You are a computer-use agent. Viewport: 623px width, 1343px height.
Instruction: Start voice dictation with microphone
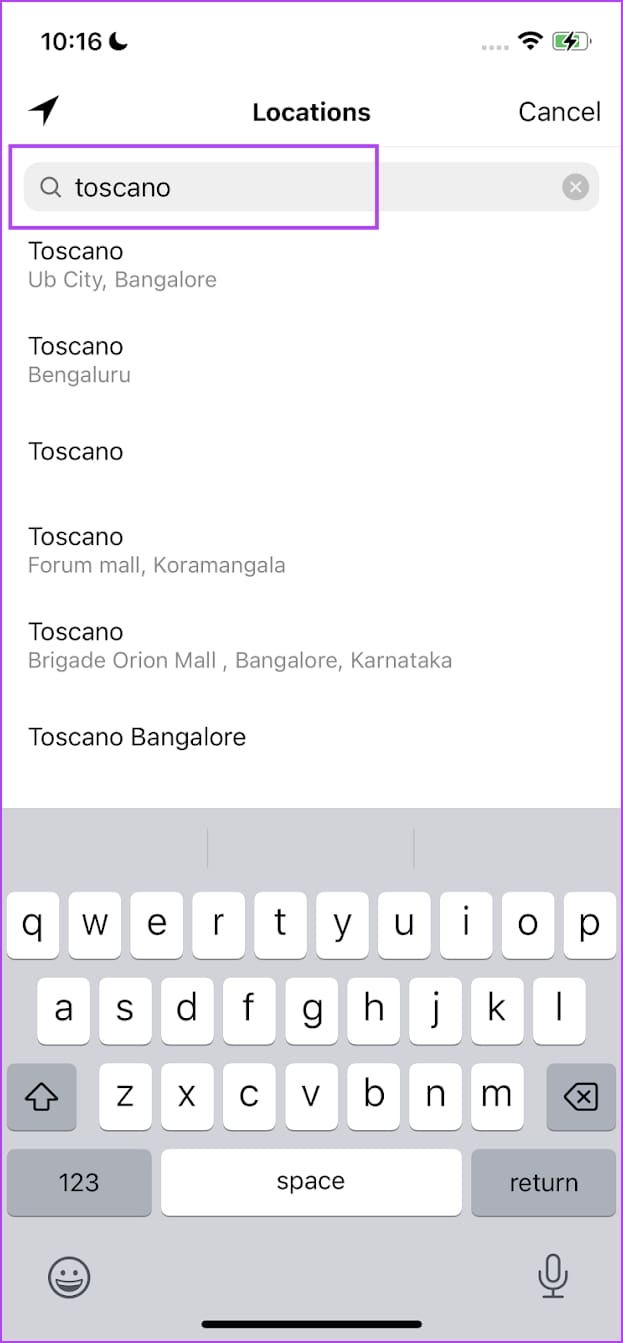tap(552, 1277)
